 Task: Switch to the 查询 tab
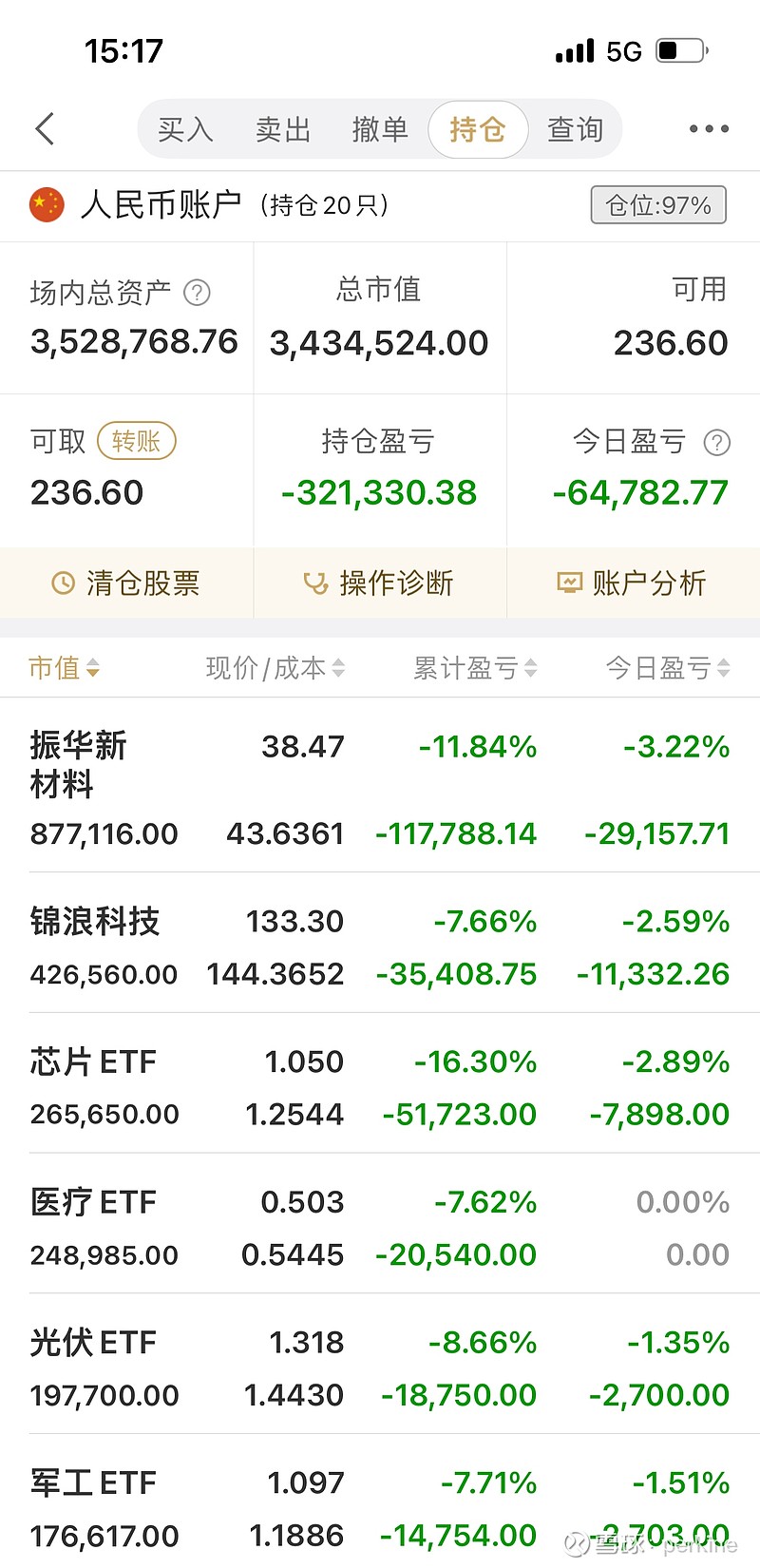(x=575, y=128)
